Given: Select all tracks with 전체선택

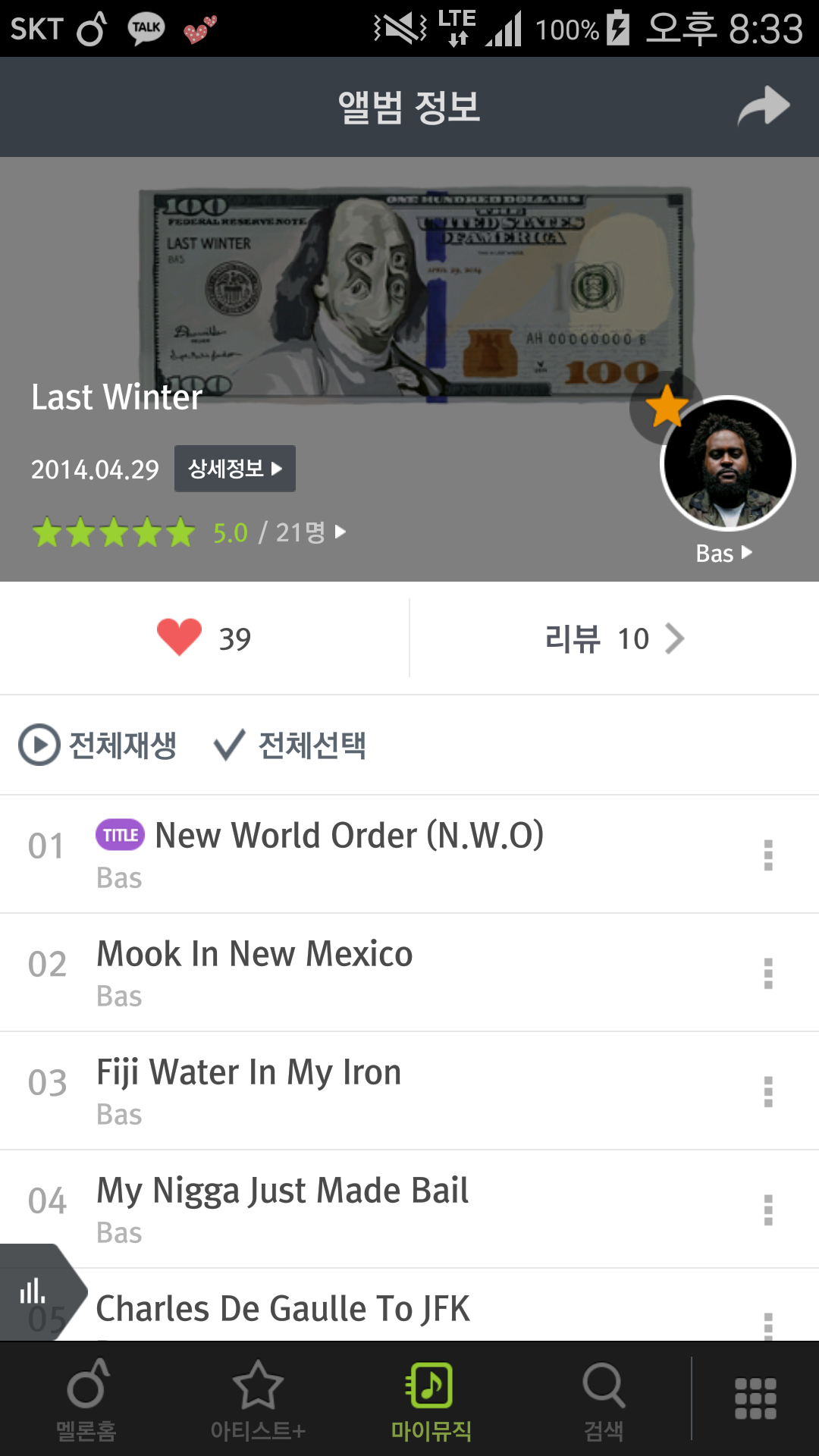Looking at the screenshot, I should tap(290, 745).
